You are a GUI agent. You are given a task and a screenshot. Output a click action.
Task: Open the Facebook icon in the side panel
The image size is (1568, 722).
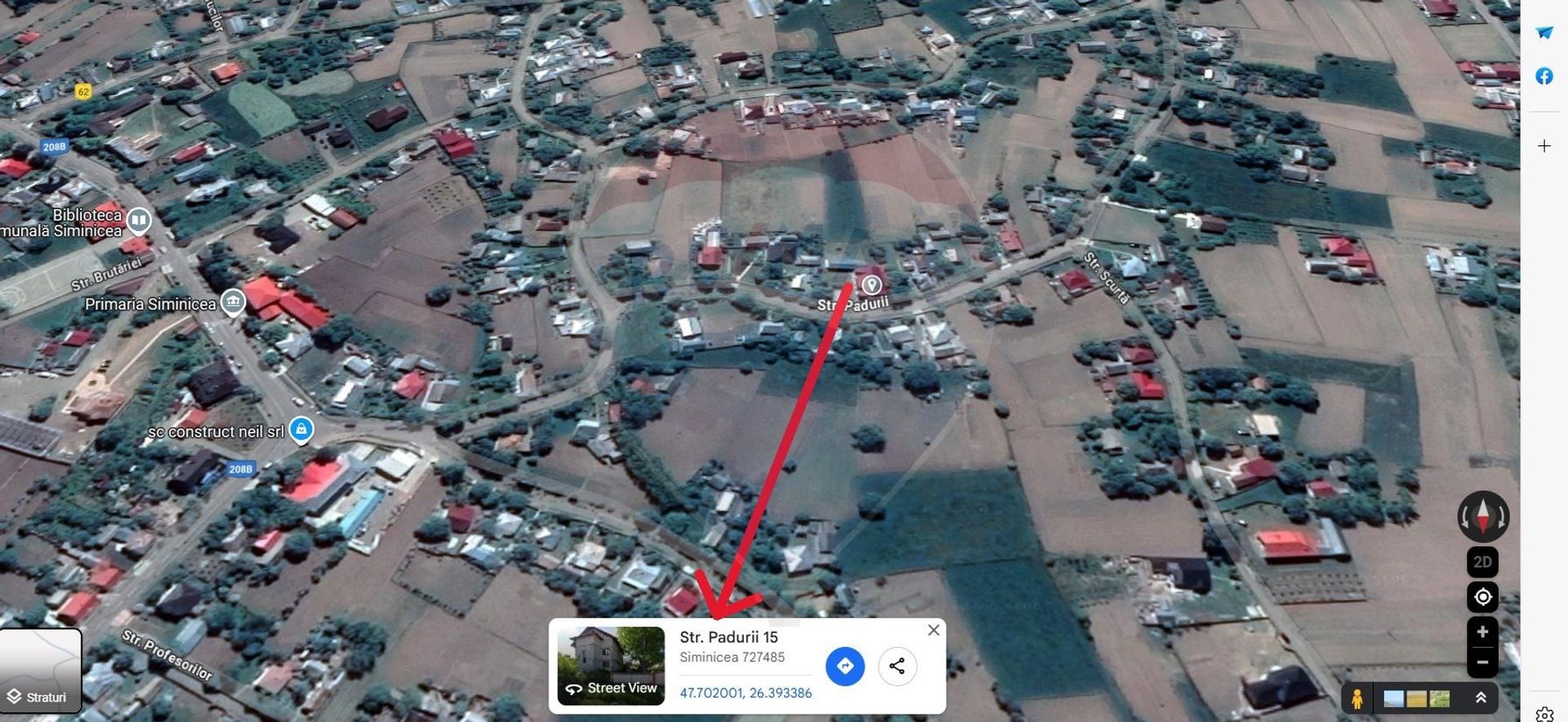pyautogui.click(x=1543, y=76)
